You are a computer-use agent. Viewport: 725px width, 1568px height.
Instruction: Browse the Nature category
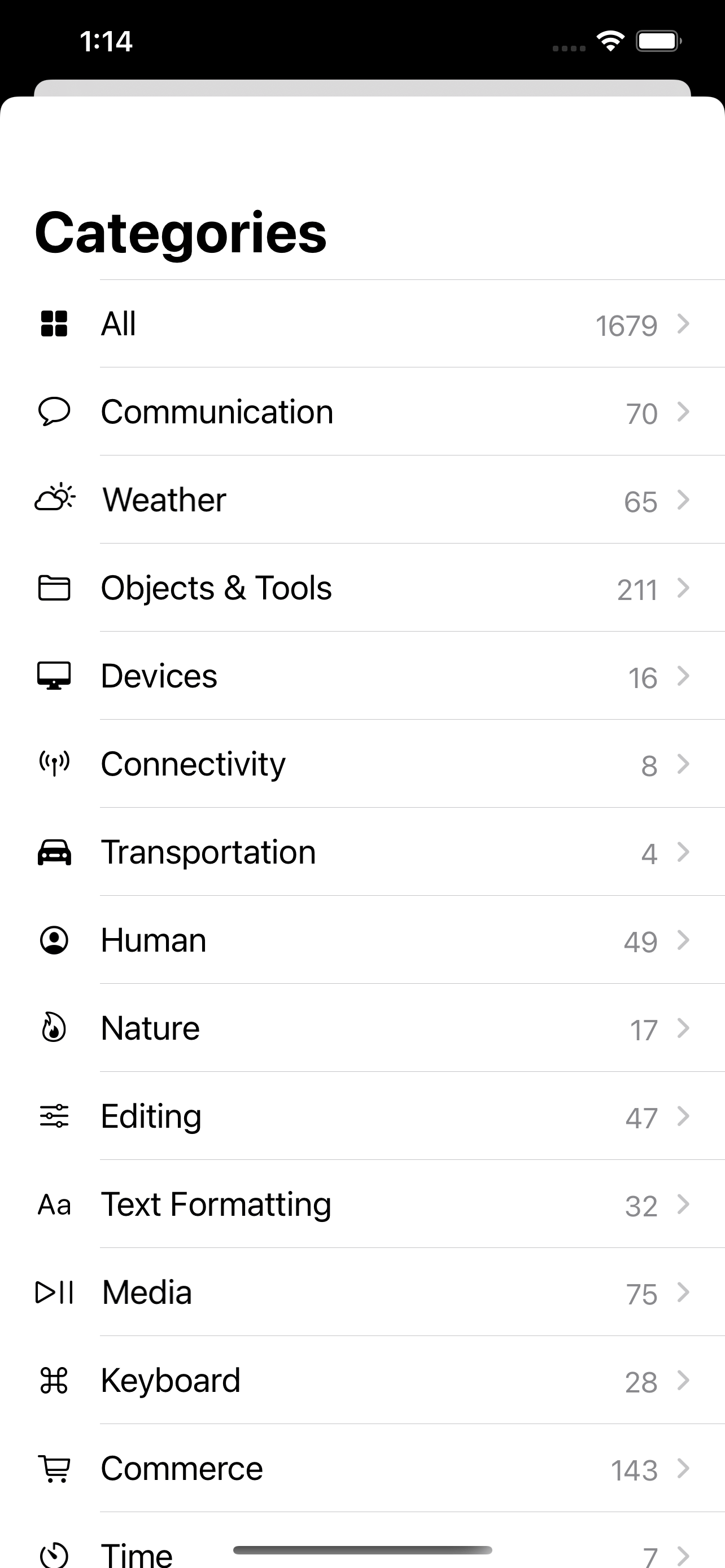(x=362, y=1028)
